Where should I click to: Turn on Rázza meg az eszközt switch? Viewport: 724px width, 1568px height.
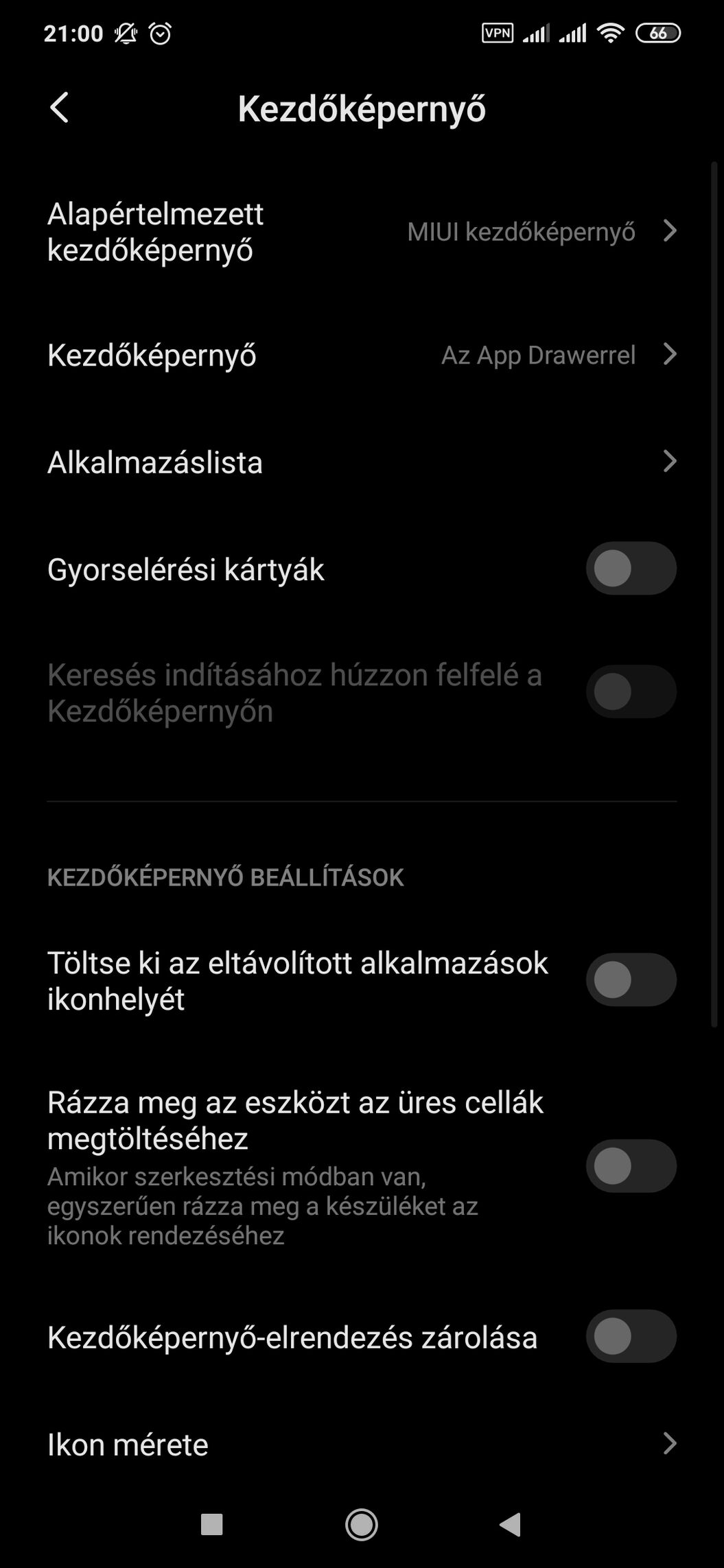631,1166
